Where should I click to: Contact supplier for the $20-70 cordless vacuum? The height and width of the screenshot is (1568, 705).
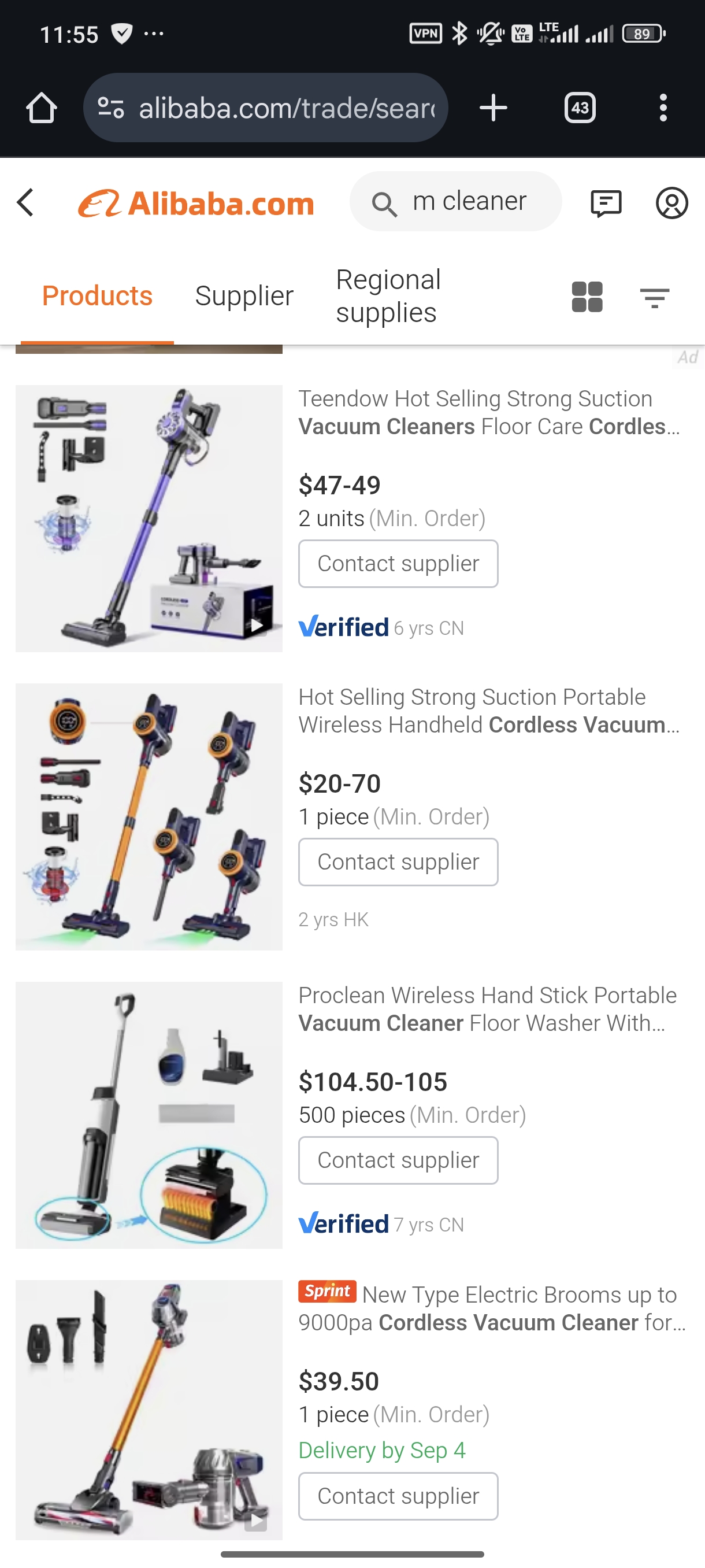point(398,862)
